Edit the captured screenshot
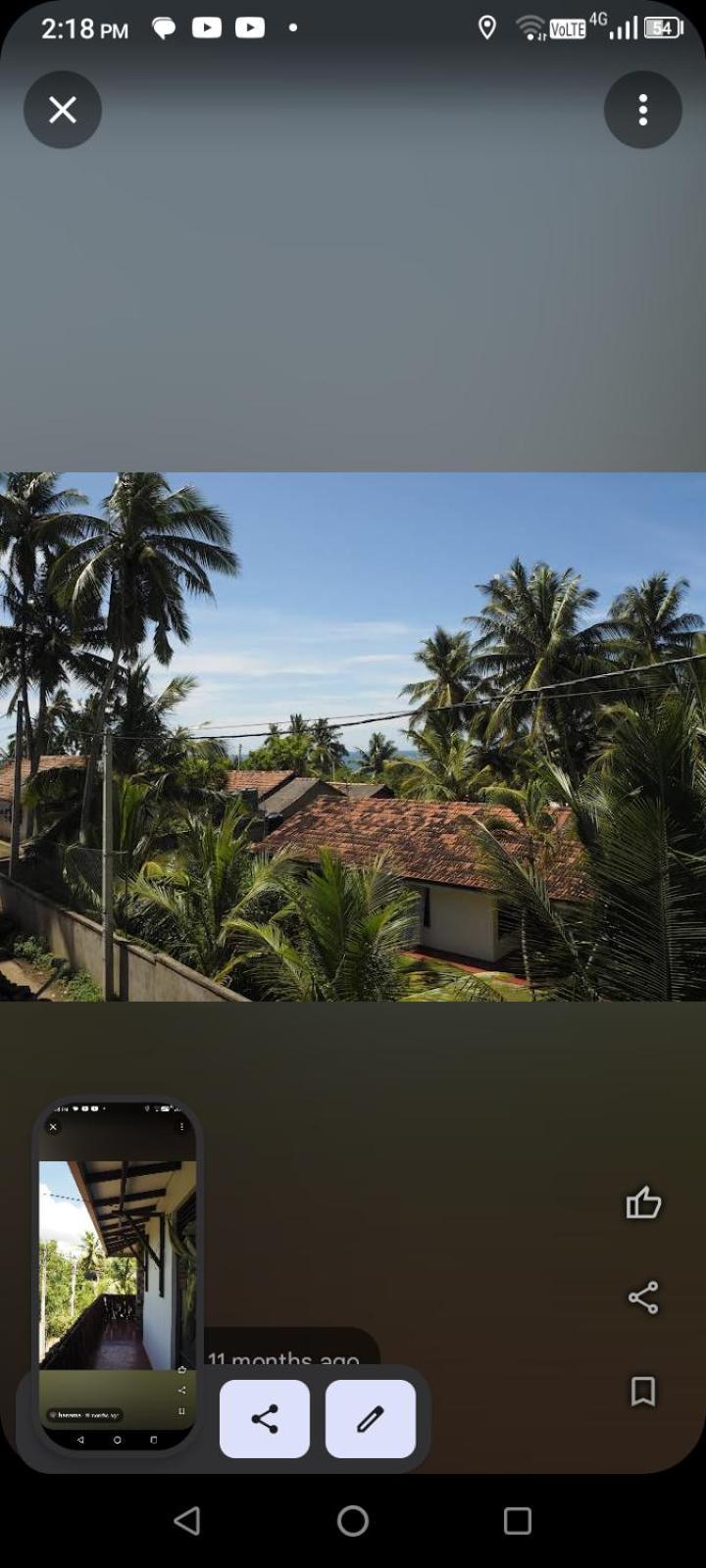Screen dimensions: 706x1568 (371, 1419)
